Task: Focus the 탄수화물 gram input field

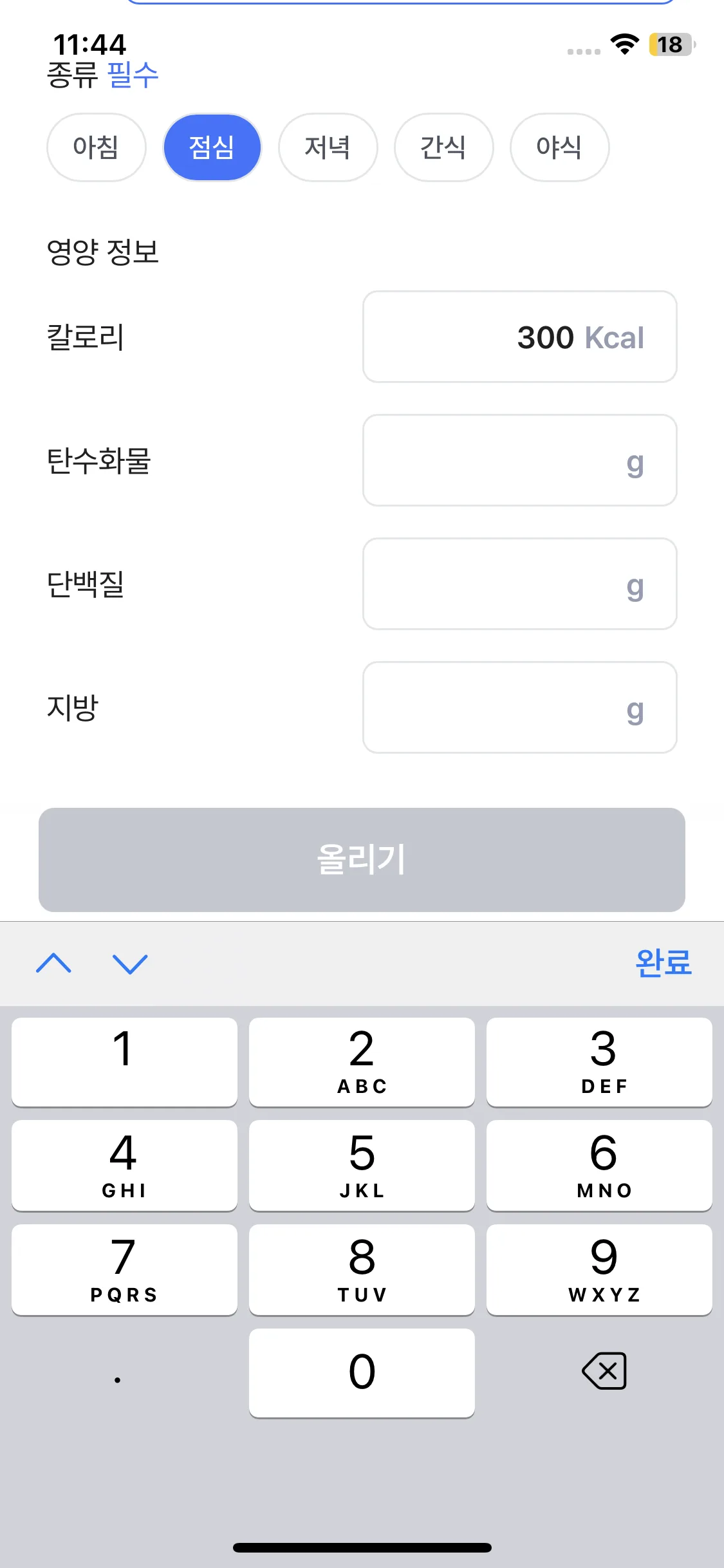Action: pos(519,460)
